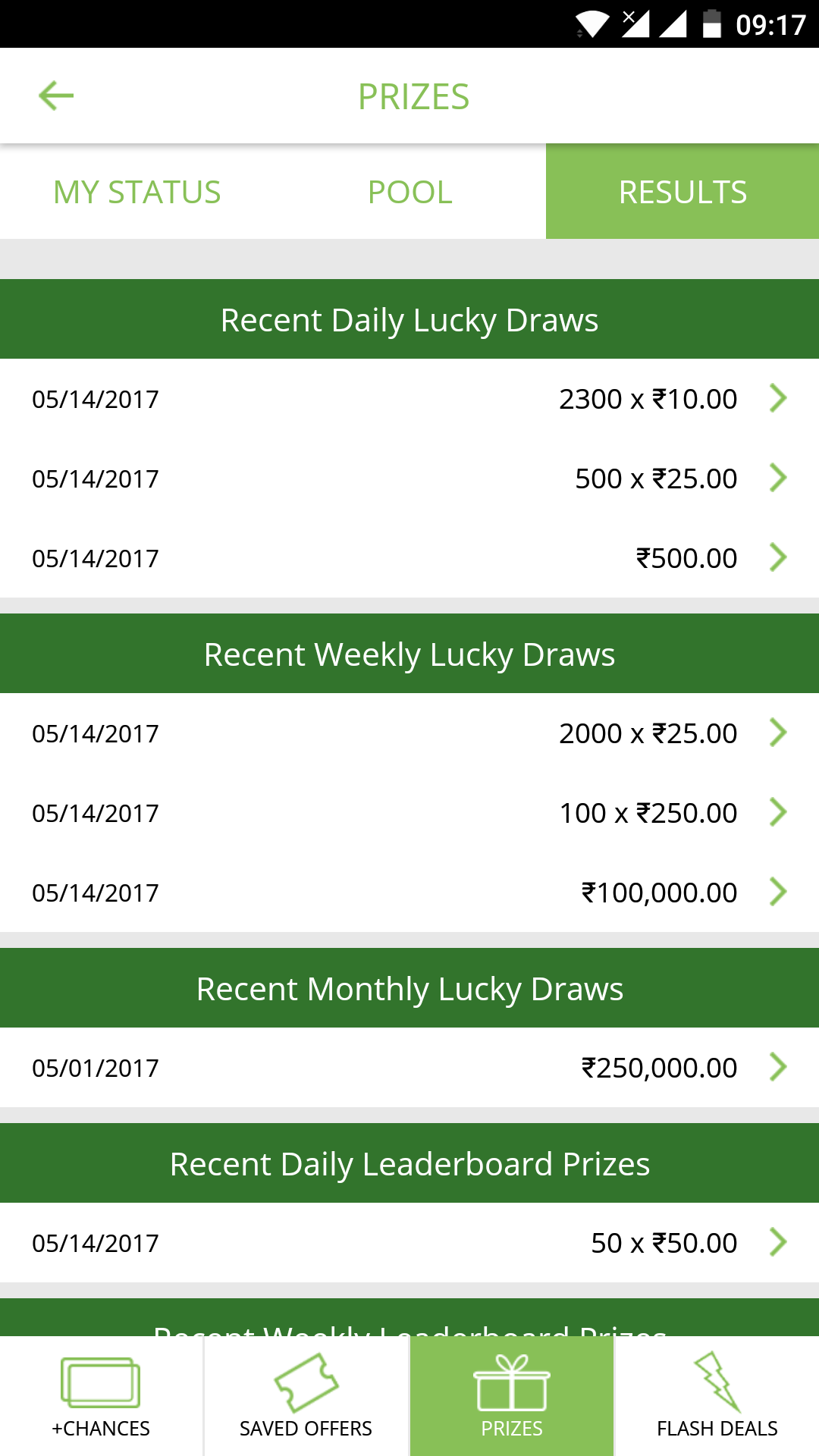The height and width of the screenshot is (1456, 819).
Task: Open the +Chances tab
Action: coord(101,1397)
